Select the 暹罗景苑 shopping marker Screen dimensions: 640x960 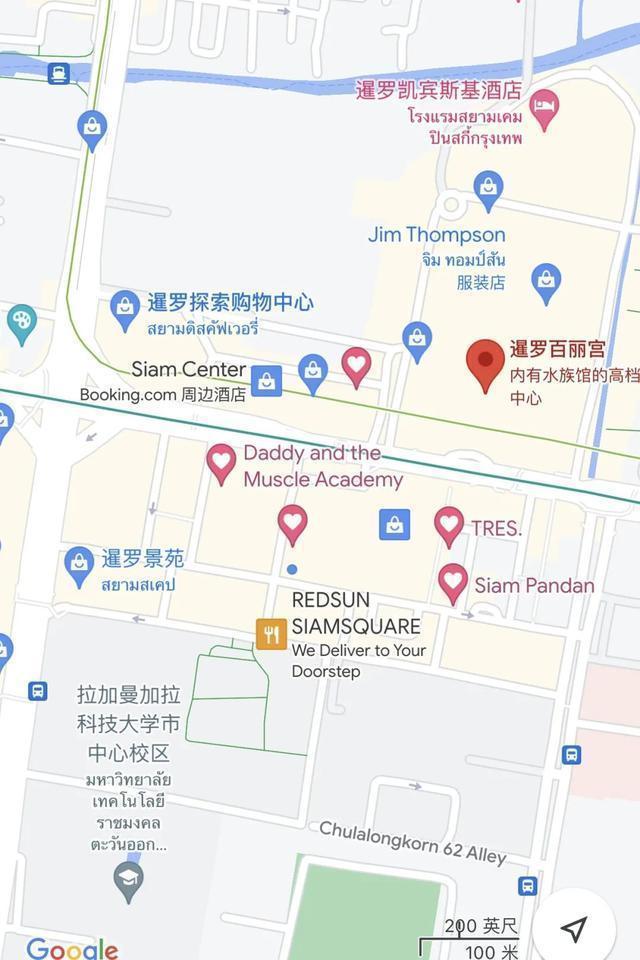tap(79, 565)
